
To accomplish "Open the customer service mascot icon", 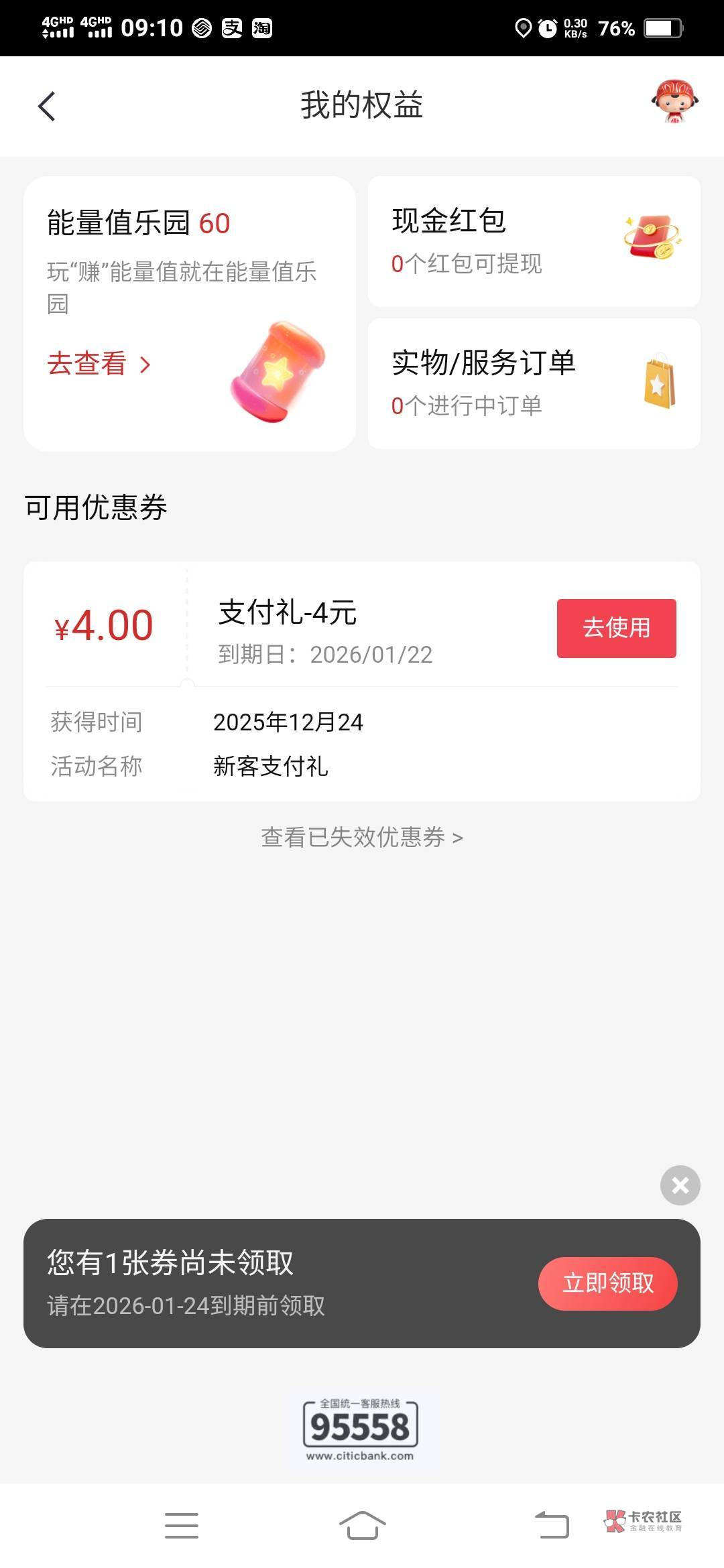I will point(675,101).
